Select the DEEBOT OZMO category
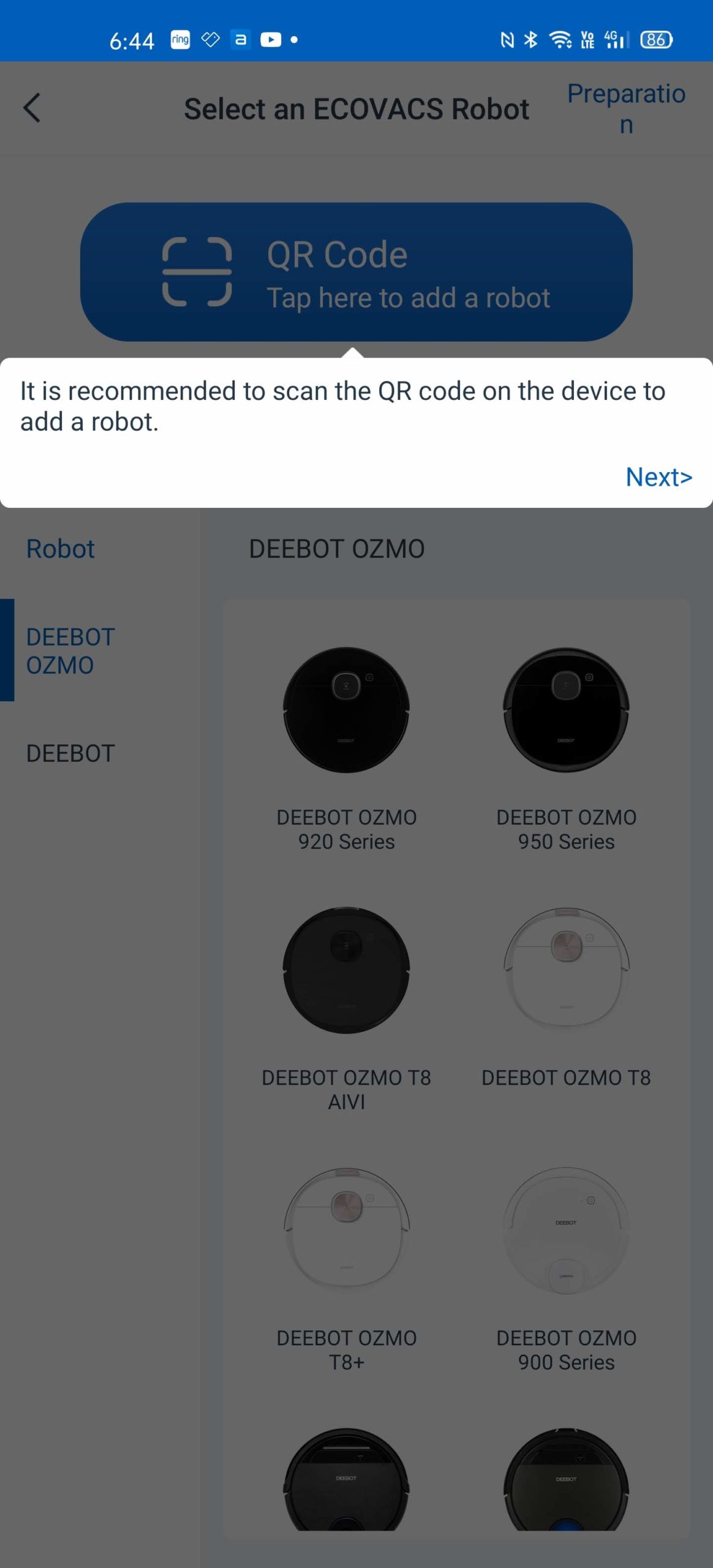Image resolution: width=713 pixels, height=1568 pixels. (x=70, y=650)
